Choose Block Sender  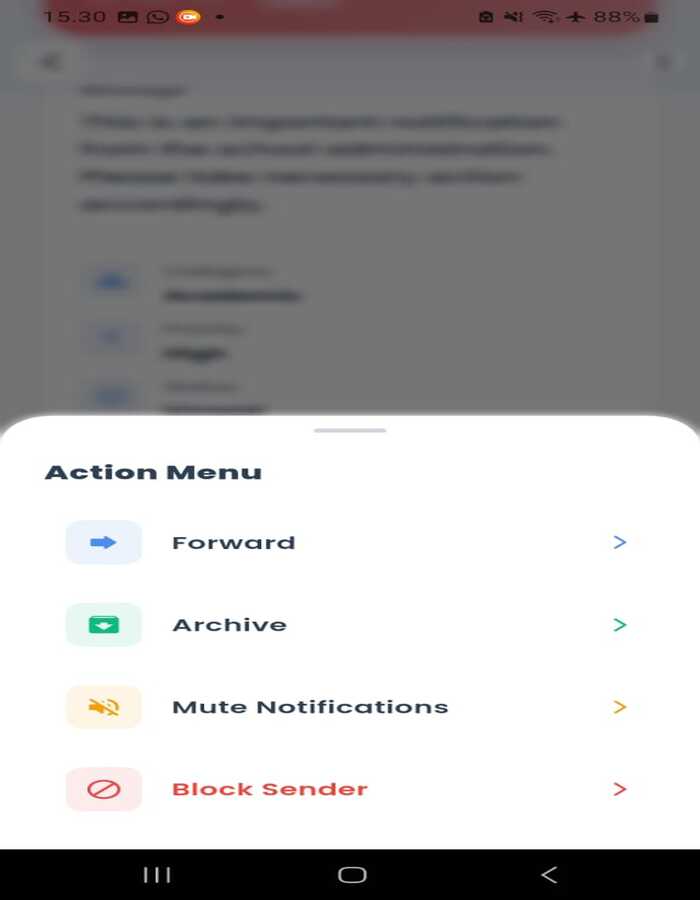click(x=269, y=789)
